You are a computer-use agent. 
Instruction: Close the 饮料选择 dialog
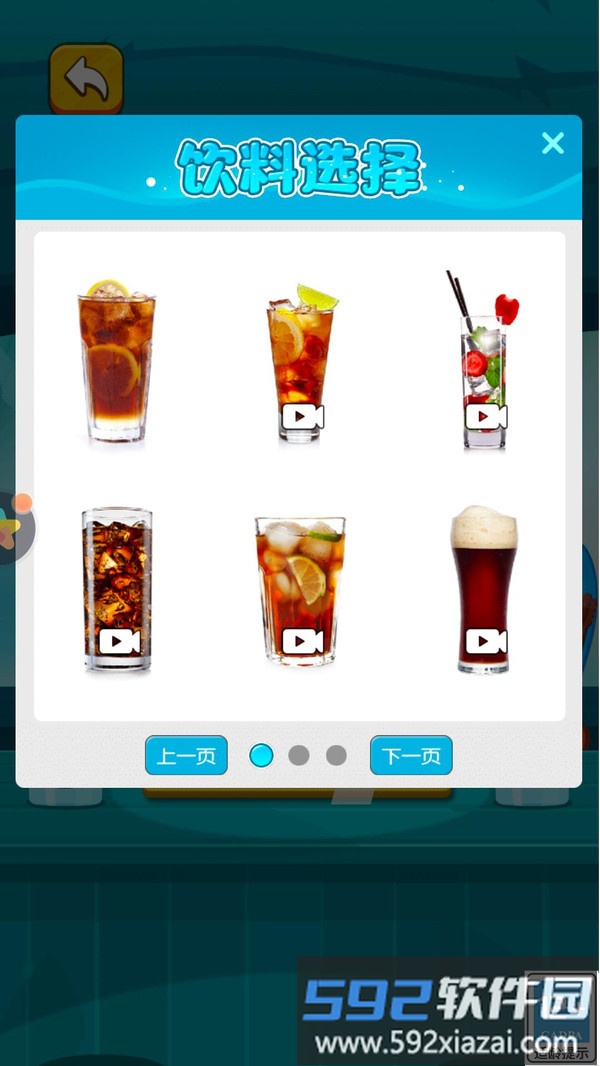click(x=553, y=144)
